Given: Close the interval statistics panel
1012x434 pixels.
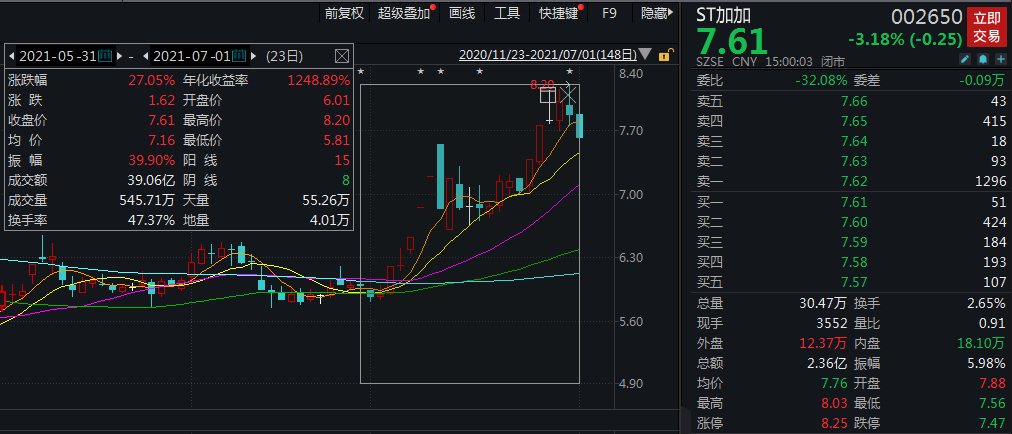Looking at the screenshot, I should [x=341, y=56].
